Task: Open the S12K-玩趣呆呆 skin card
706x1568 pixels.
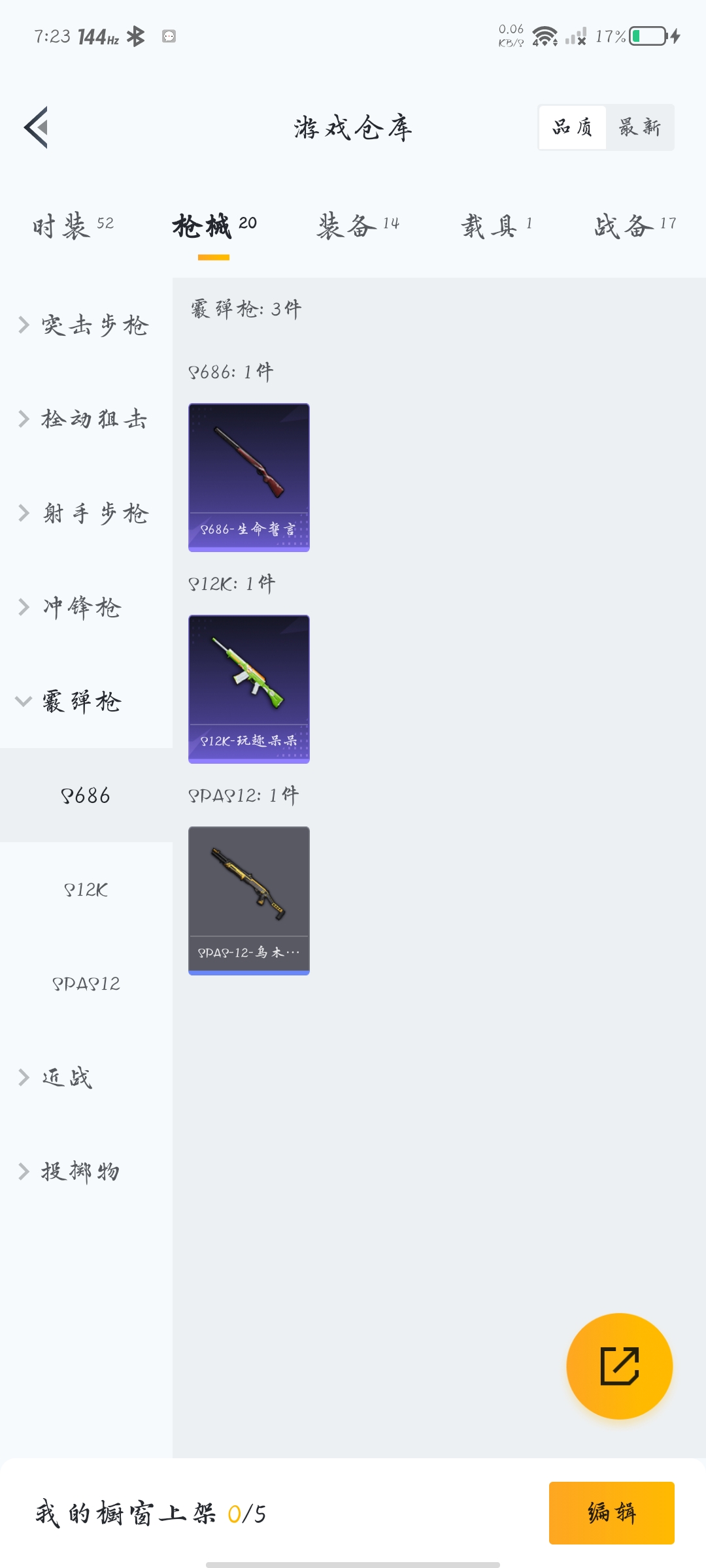Action: click(249, 689)
